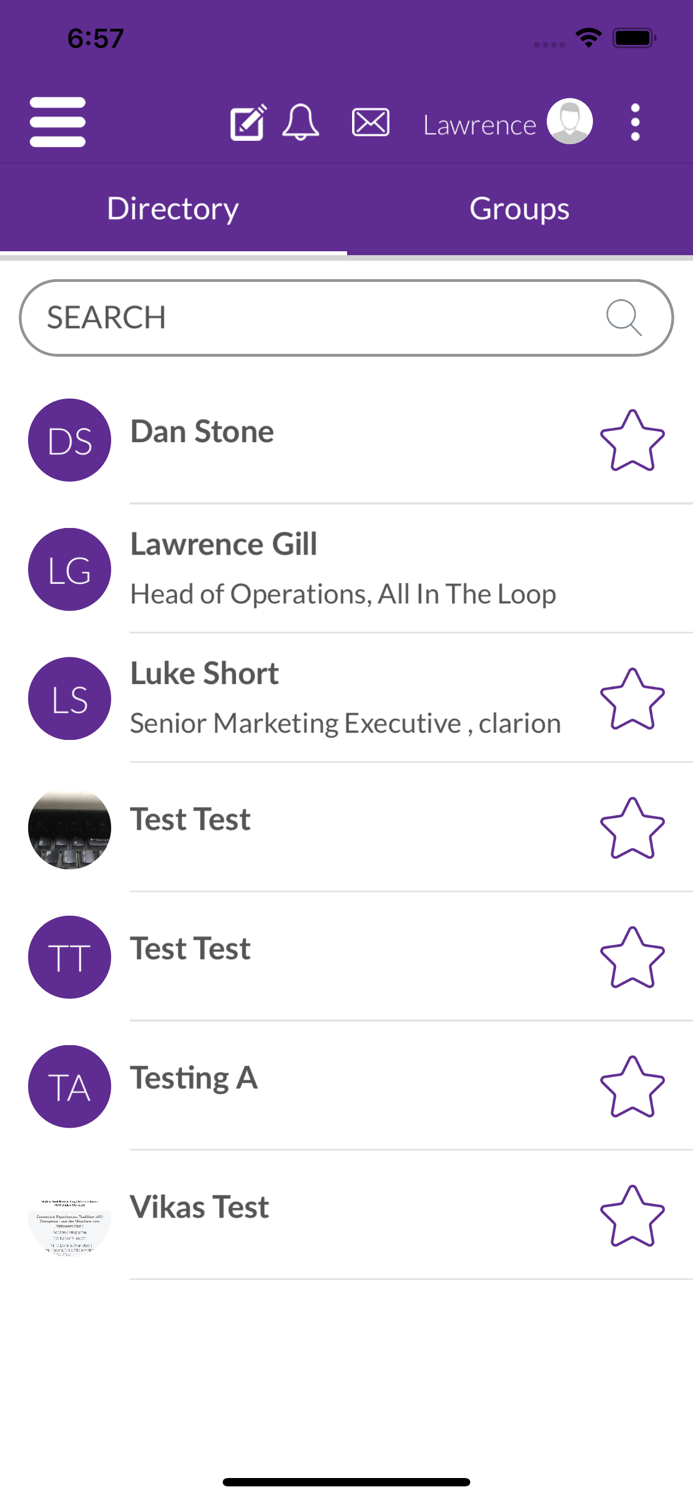
Task: Open the hamburger drawer menu
Action: click(58, 123)
